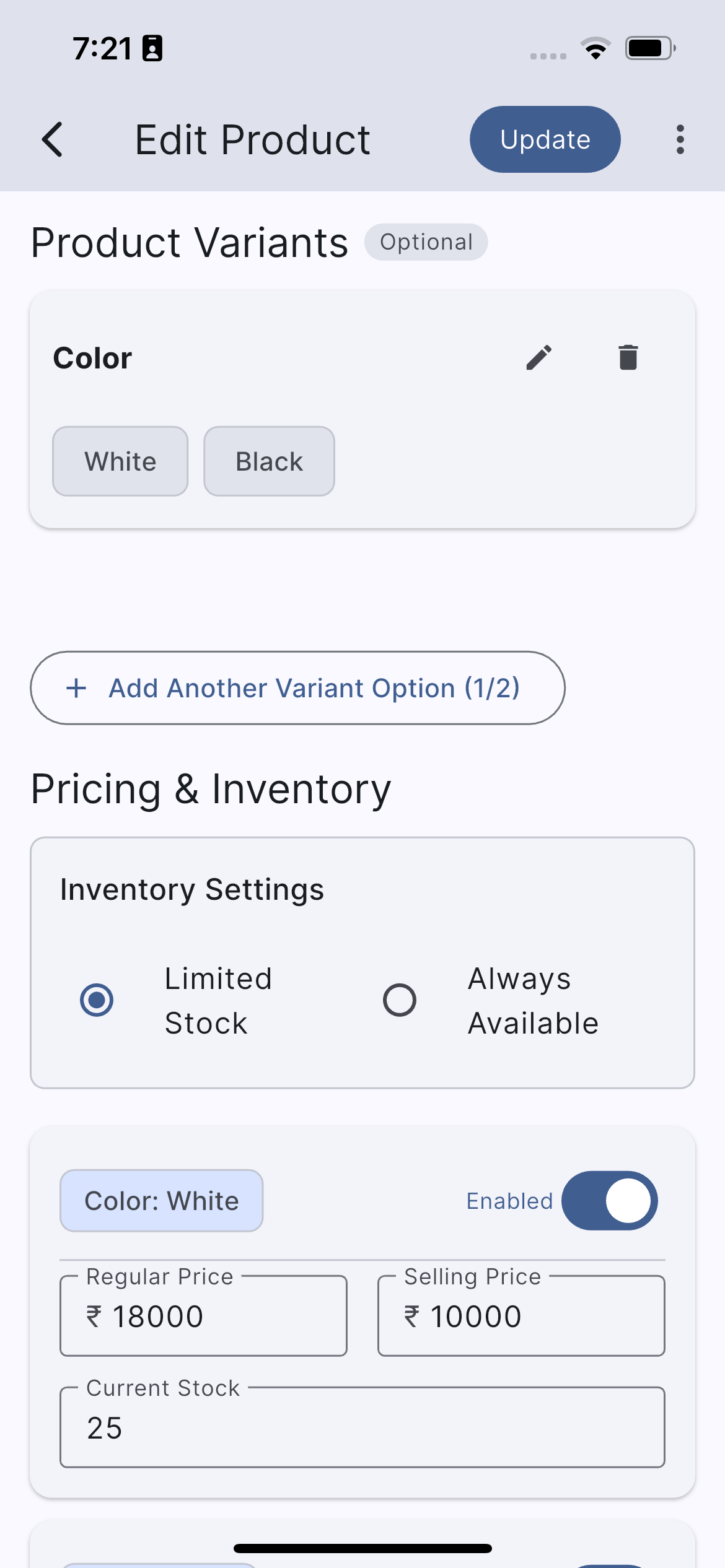Tap the Wi-Fi icon in status bar

point(595,48)
